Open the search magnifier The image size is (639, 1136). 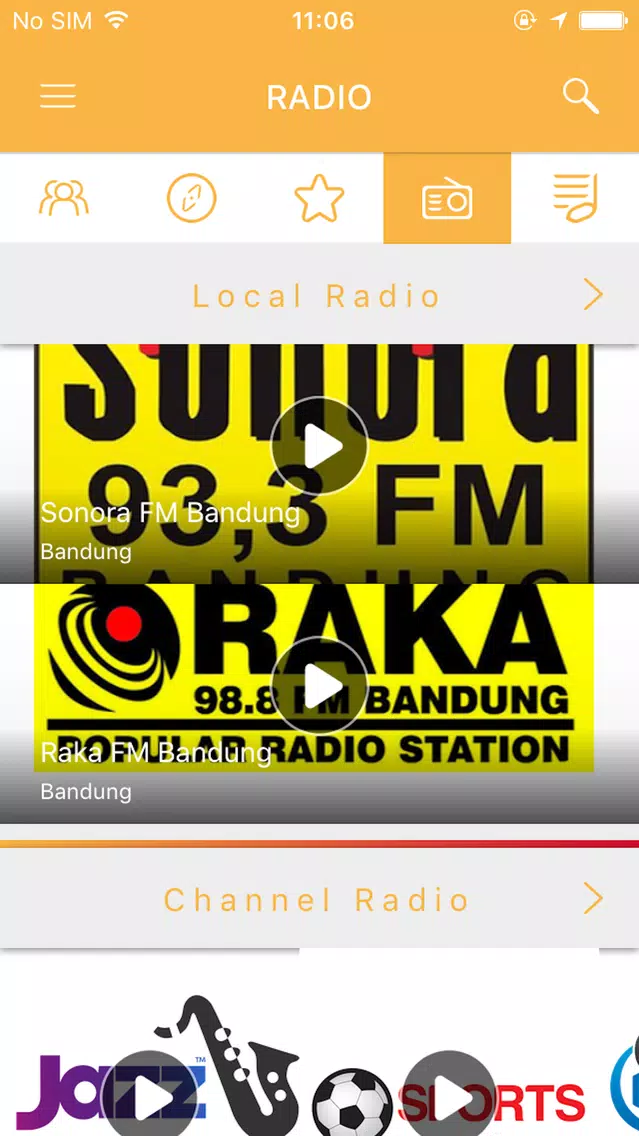(x=580, y=96)
